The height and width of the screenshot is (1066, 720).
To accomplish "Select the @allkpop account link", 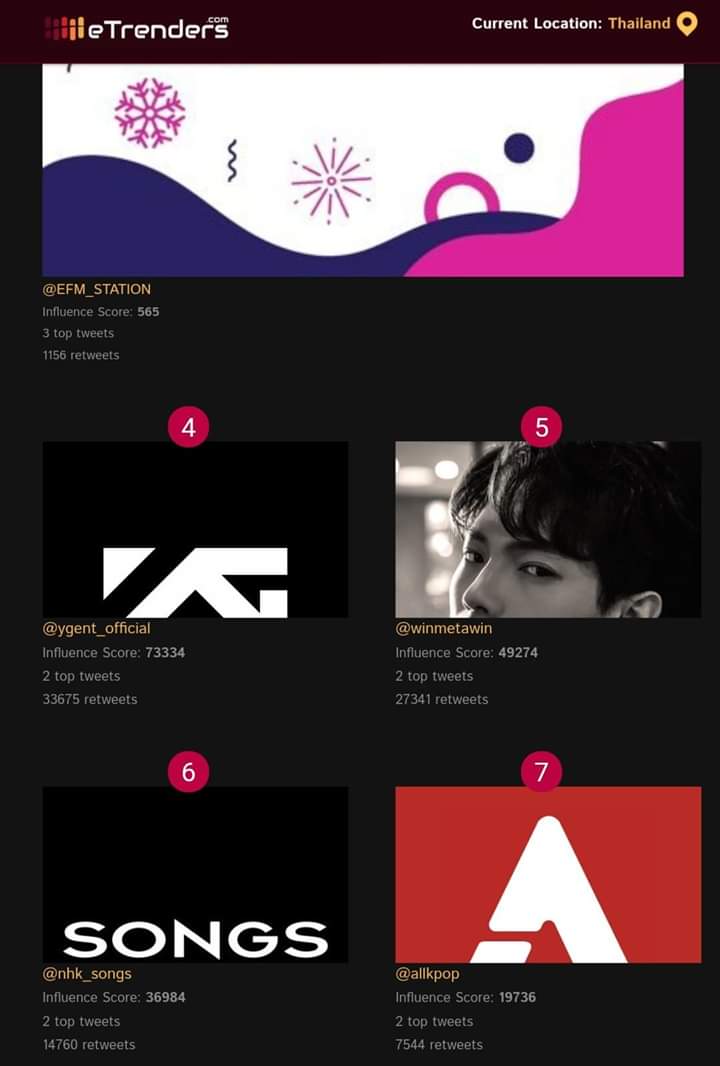I will click(x=427, y=973).
